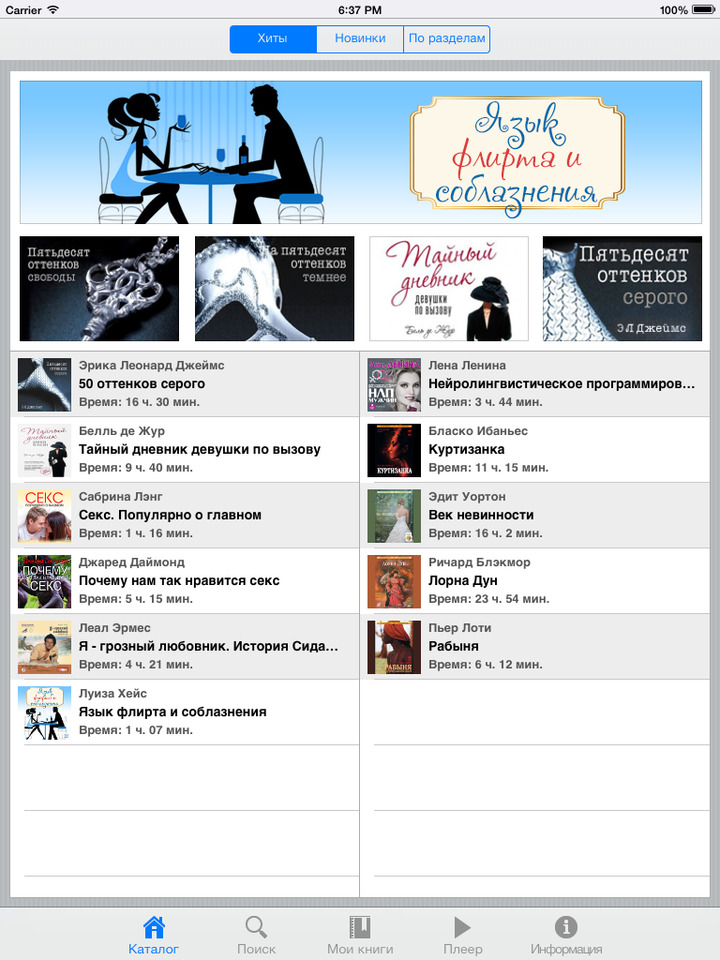Screen dimensions: 720x960
Task: Go to the Поиск tab
Action: click(256, 935)
